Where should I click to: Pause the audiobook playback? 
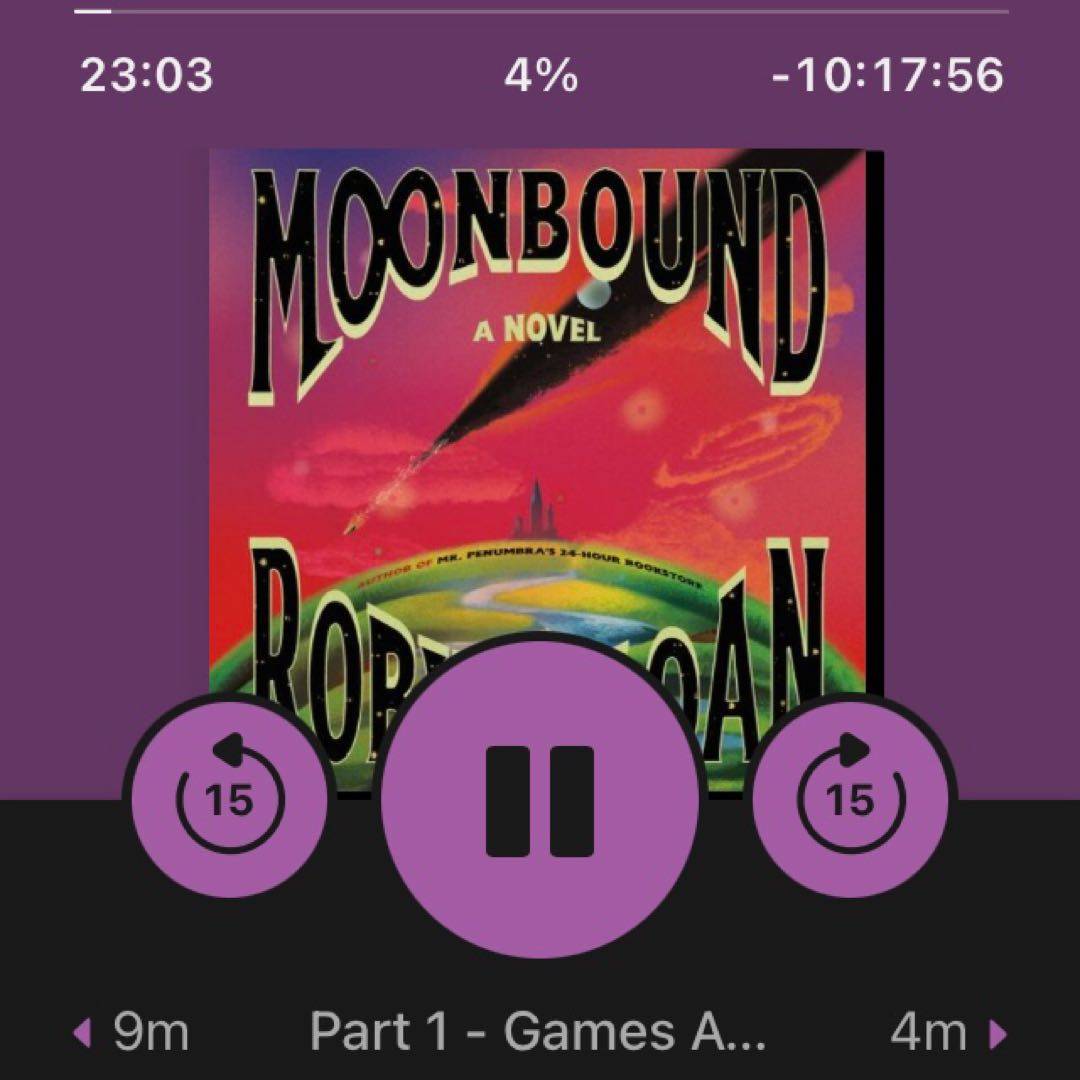click(x=540, y=800)
